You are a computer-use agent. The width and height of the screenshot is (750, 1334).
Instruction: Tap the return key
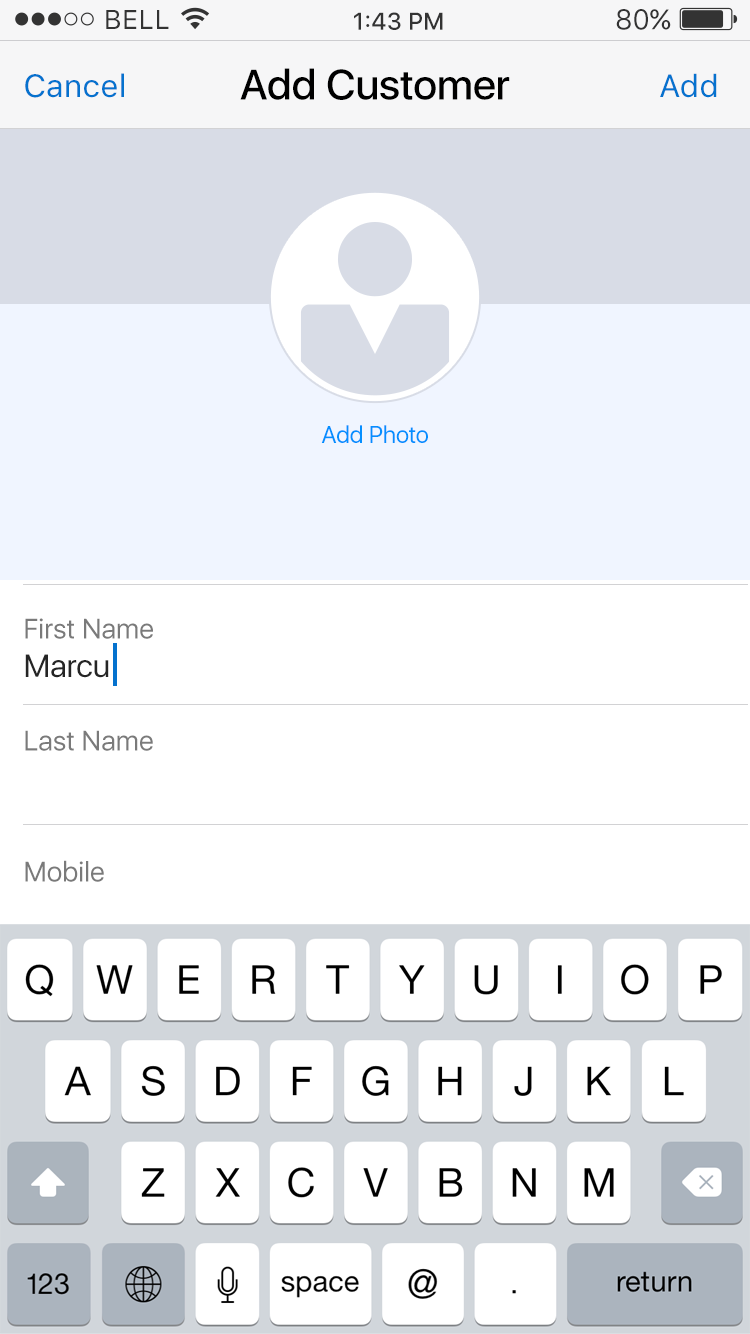(x=653, y=1283)
